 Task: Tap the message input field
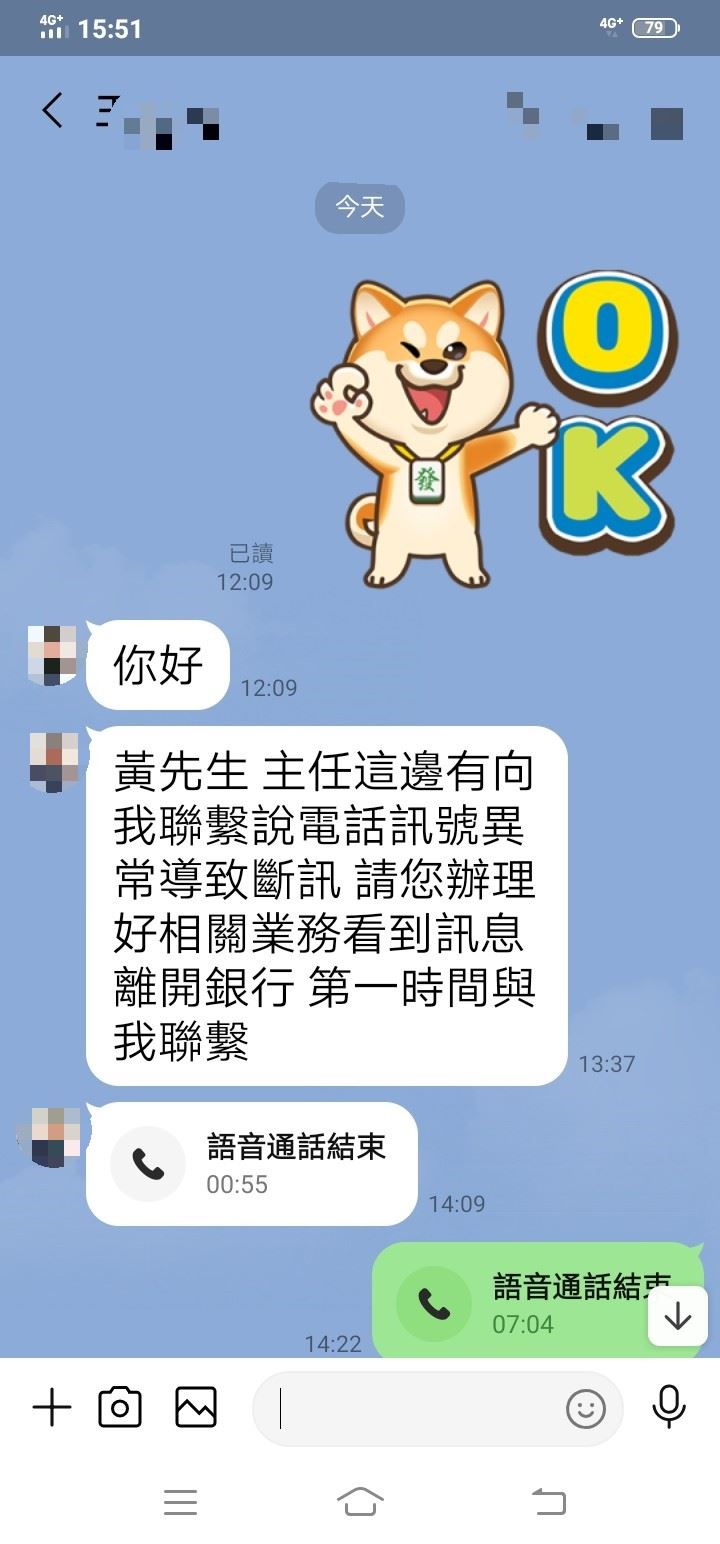(x=410, y=1409)
